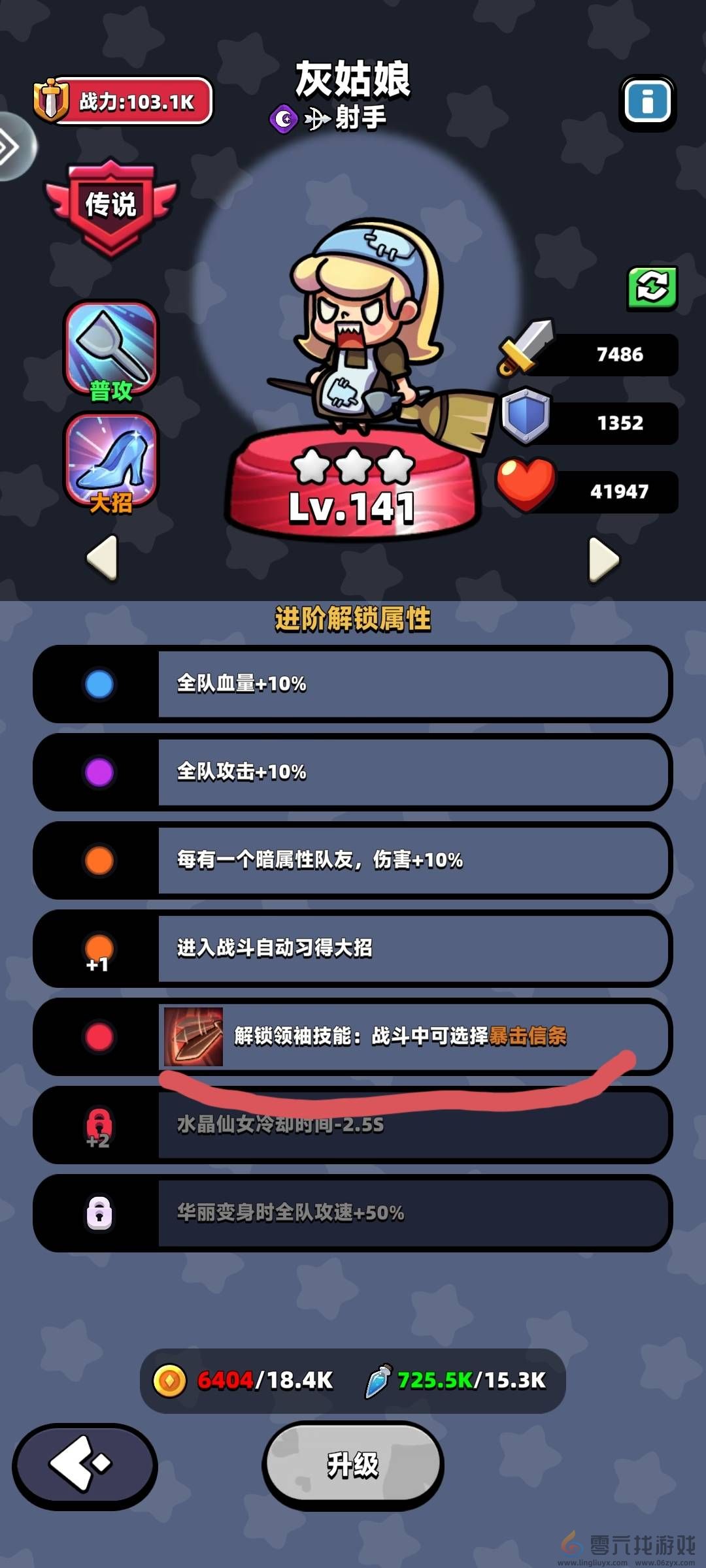Viewport: 706px width, 1568px height.
Task: Tap the red heart HP icon showing 41947
Action: tap(527, 491)
